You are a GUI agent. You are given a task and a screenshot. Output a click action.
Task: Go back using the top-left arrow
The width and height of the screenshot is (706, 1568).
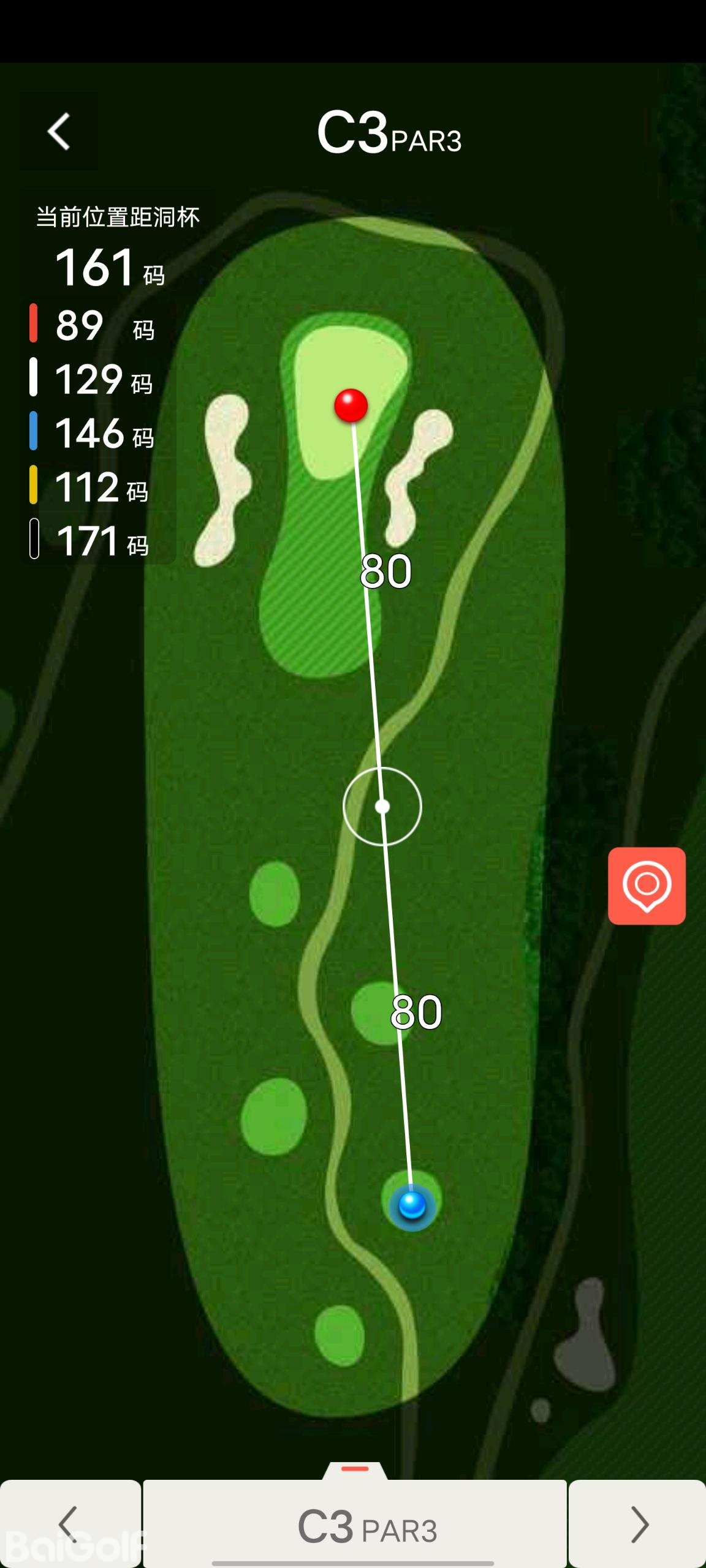(x=59, y=132)
